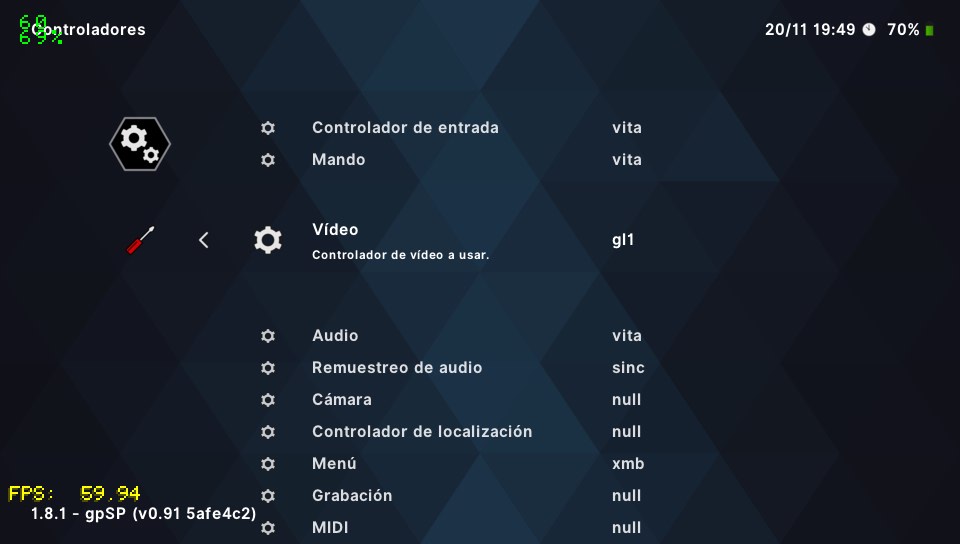The width and height of the screenshot is (960, 544).
Task: Select the Mando driver row
Action: click(x=339, y=160)
